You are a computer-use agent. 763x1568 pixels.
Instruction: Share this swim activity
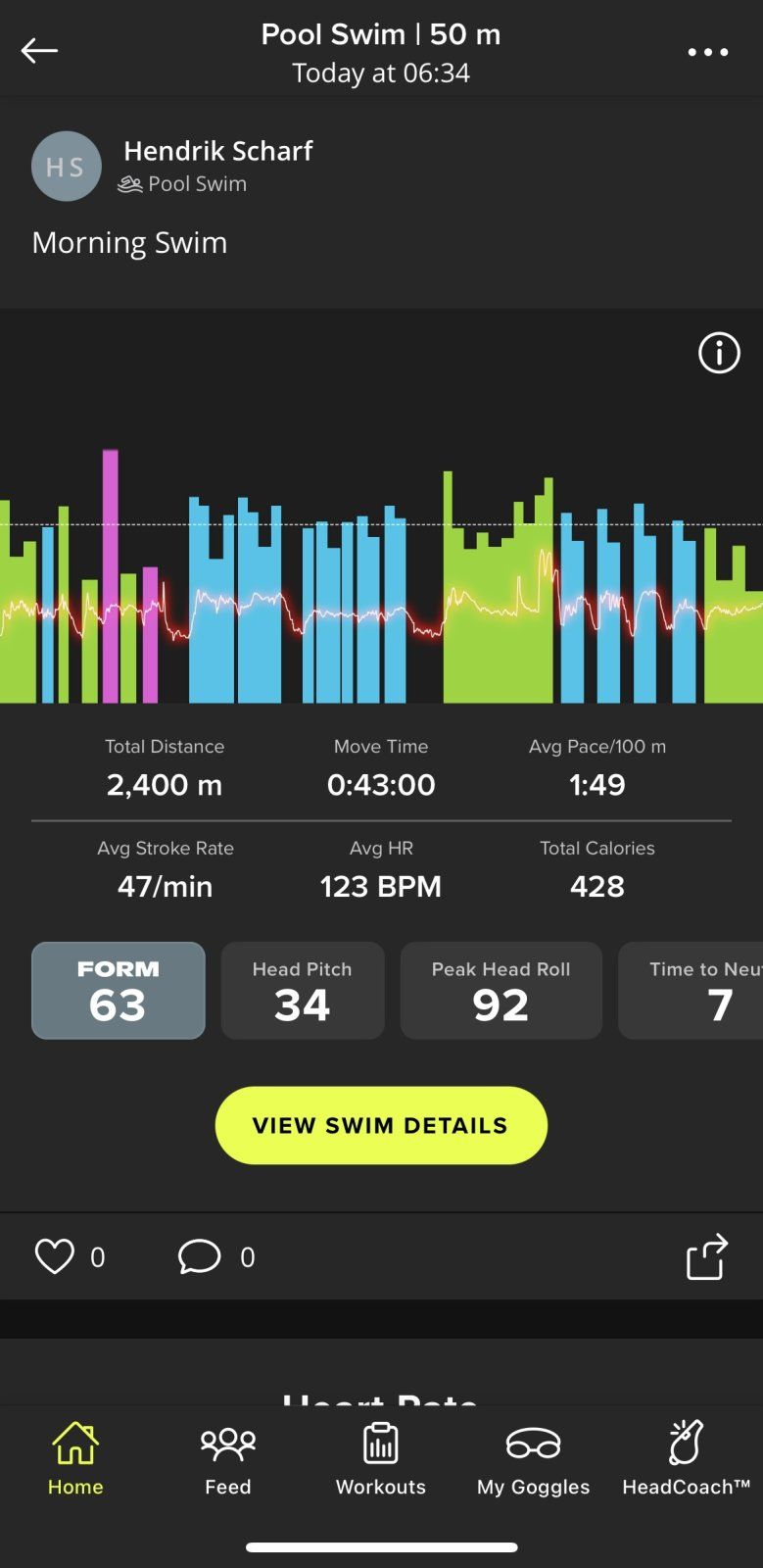[706, 1256]
